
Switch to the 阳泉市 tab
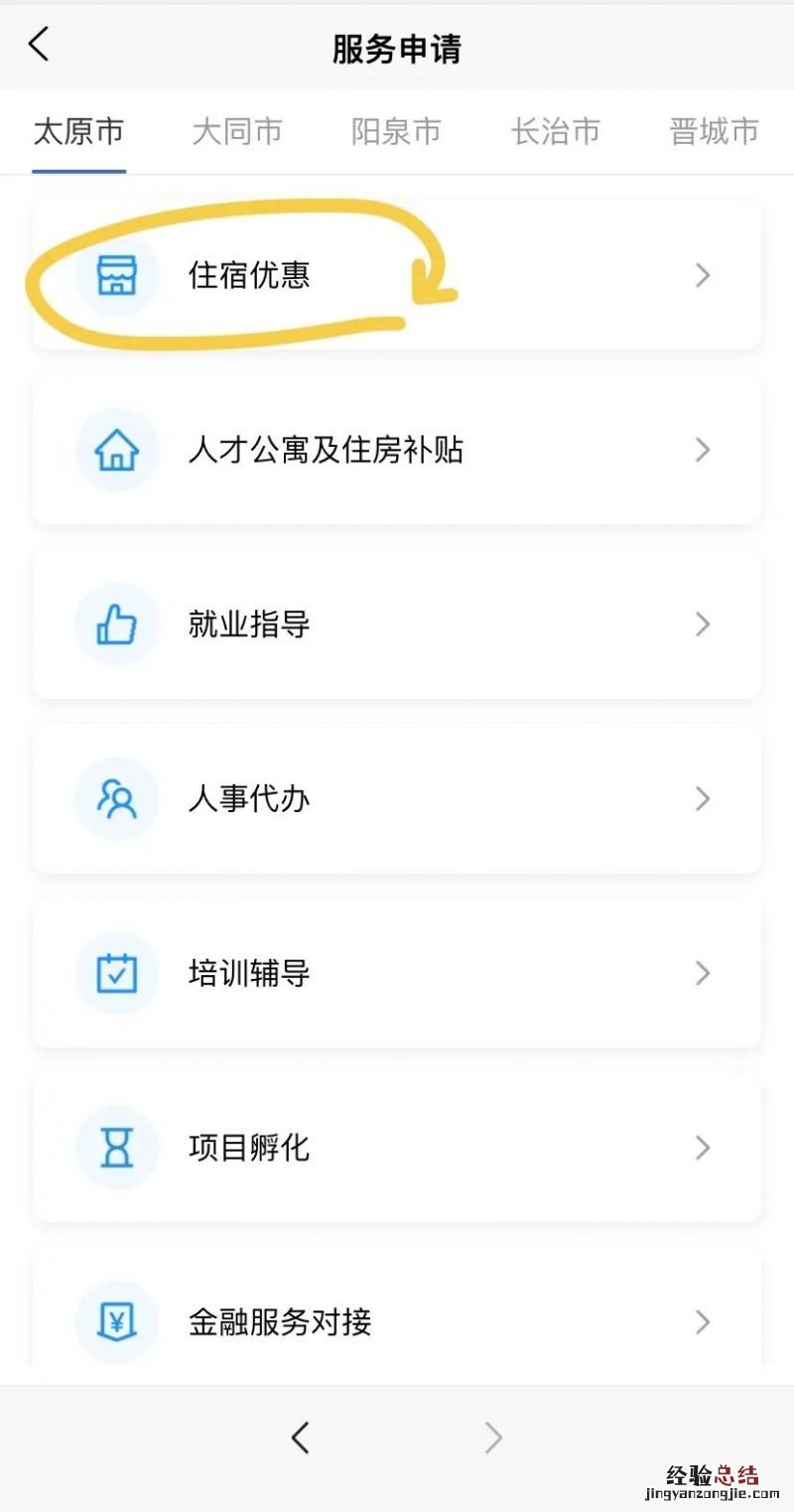[x=396, y=131]
